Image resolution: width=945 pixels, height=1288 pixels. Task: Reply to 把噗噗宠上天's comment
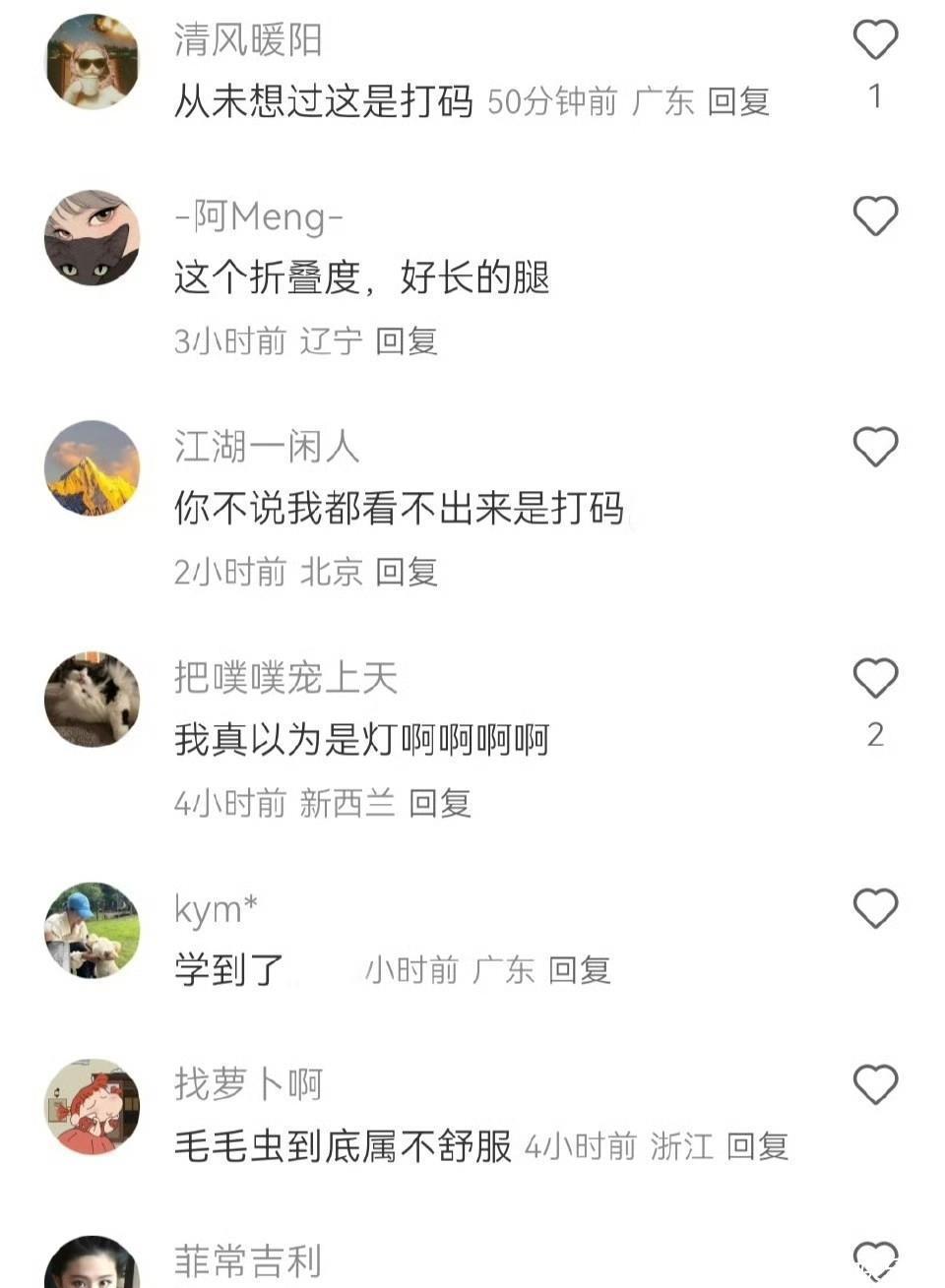pos(440,803)
